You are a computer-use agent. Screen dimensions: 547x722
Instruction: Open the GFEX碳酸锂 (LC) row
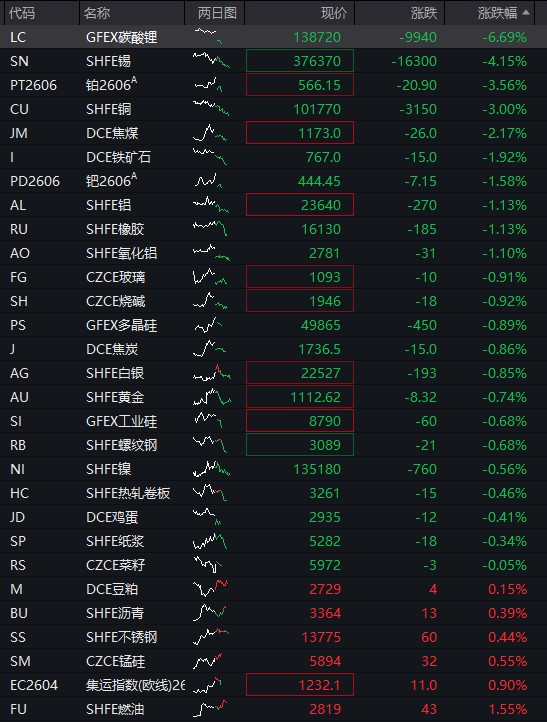[x=274, y=37]
